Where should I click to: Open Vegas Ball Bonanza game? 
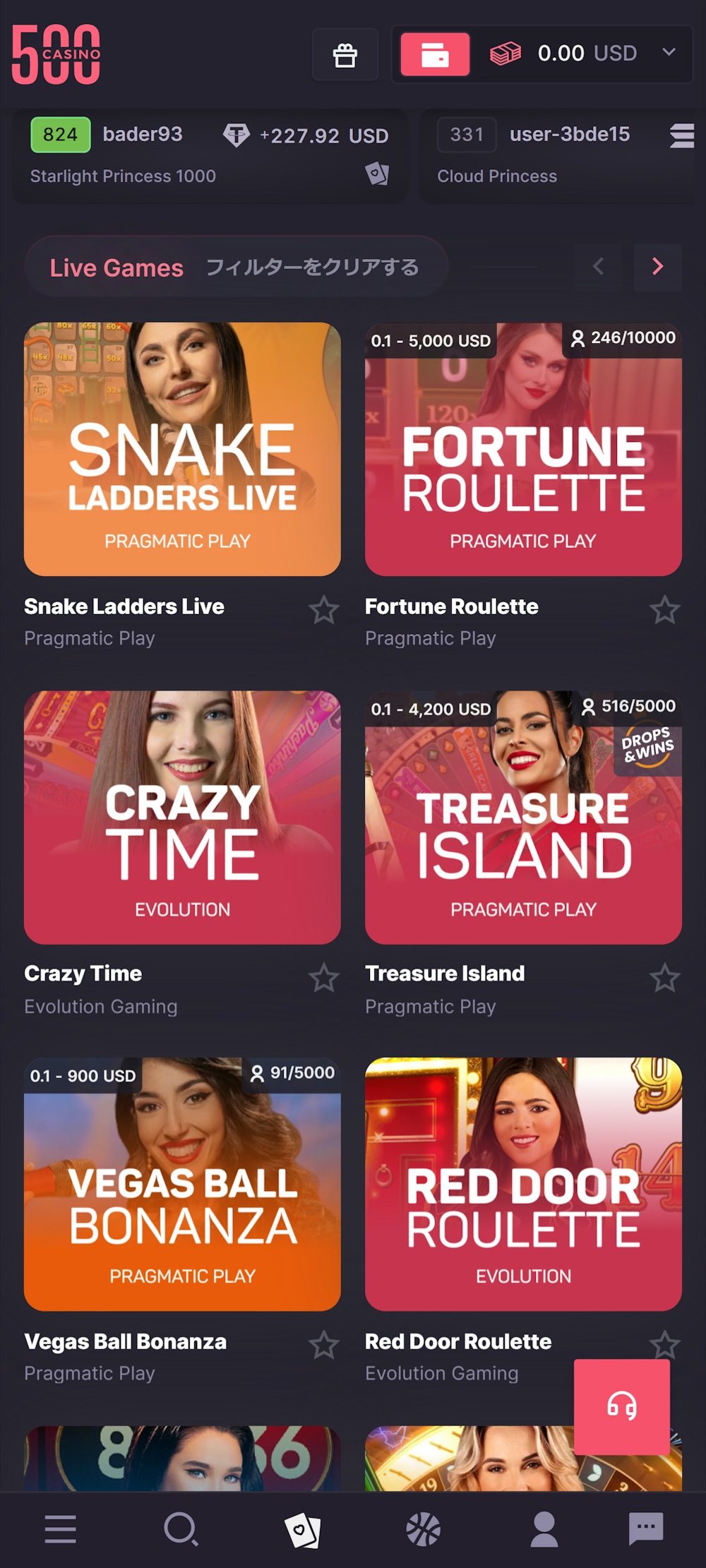click(x=182, y=1184)
